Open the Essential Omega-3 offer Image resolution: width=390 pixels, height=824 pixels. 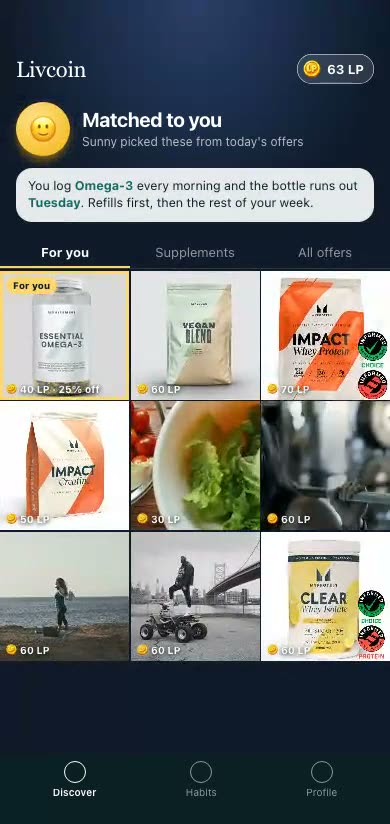tap(65, 335)
